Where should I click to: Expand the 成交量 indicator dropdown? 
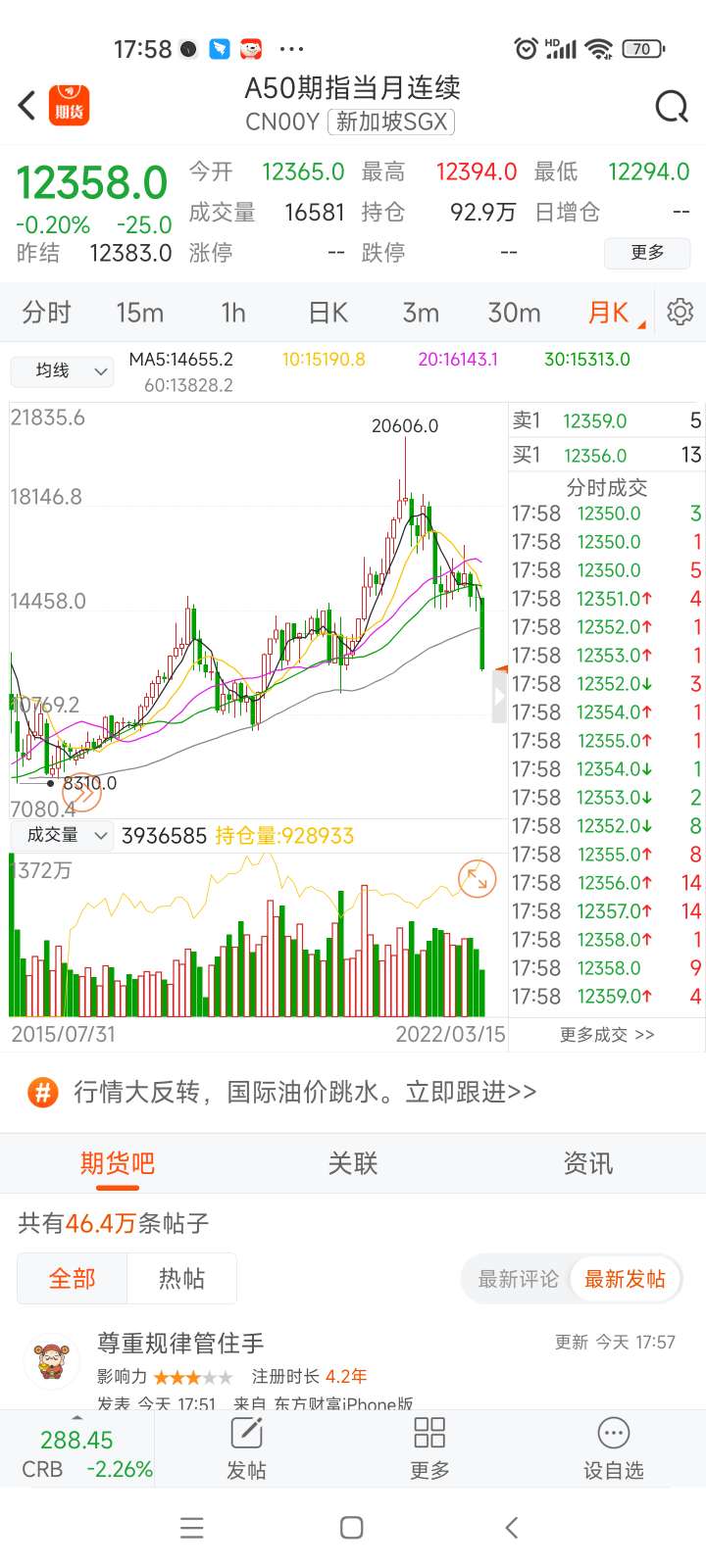pos(62,835)
